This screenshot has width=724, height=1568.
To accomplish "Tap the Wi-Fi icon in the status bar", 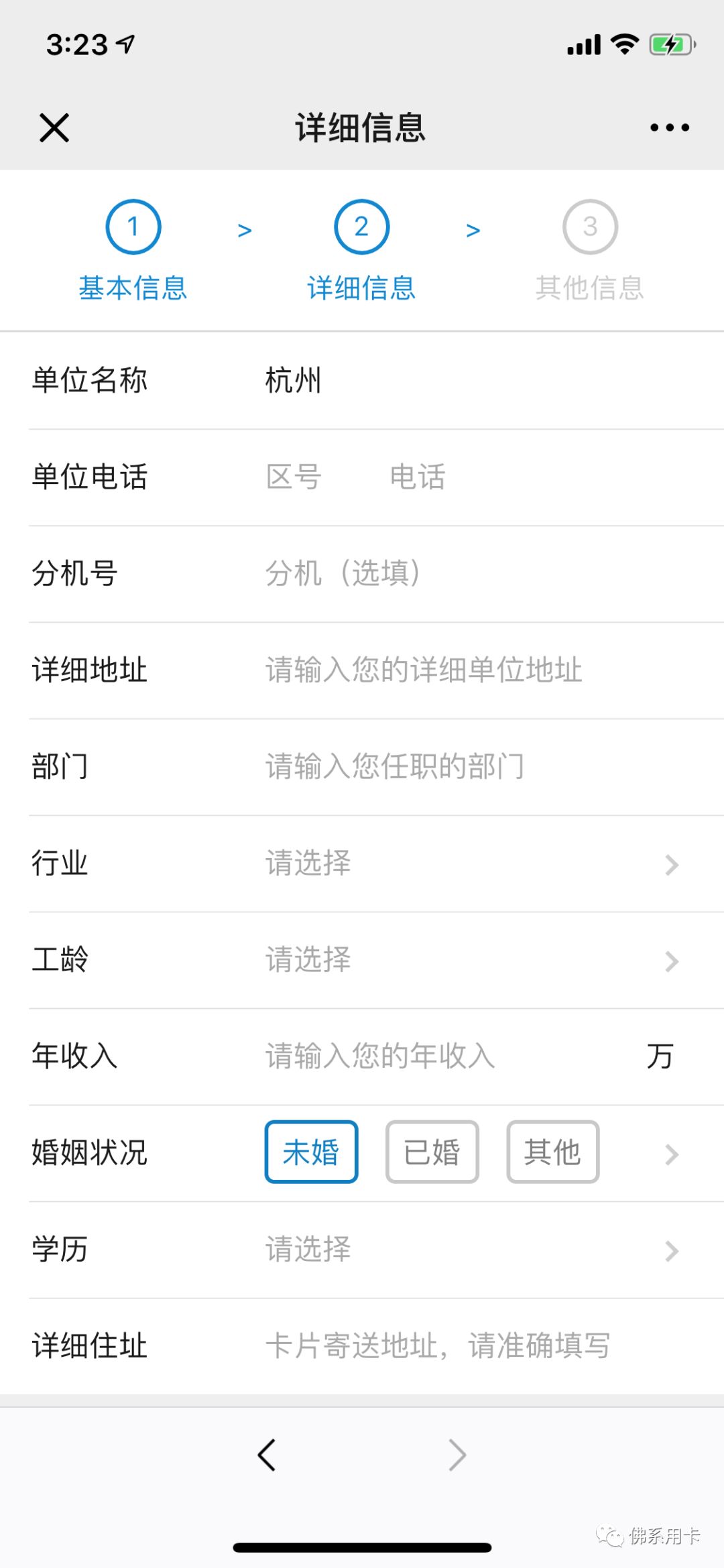I will click(x=624, y=42).
